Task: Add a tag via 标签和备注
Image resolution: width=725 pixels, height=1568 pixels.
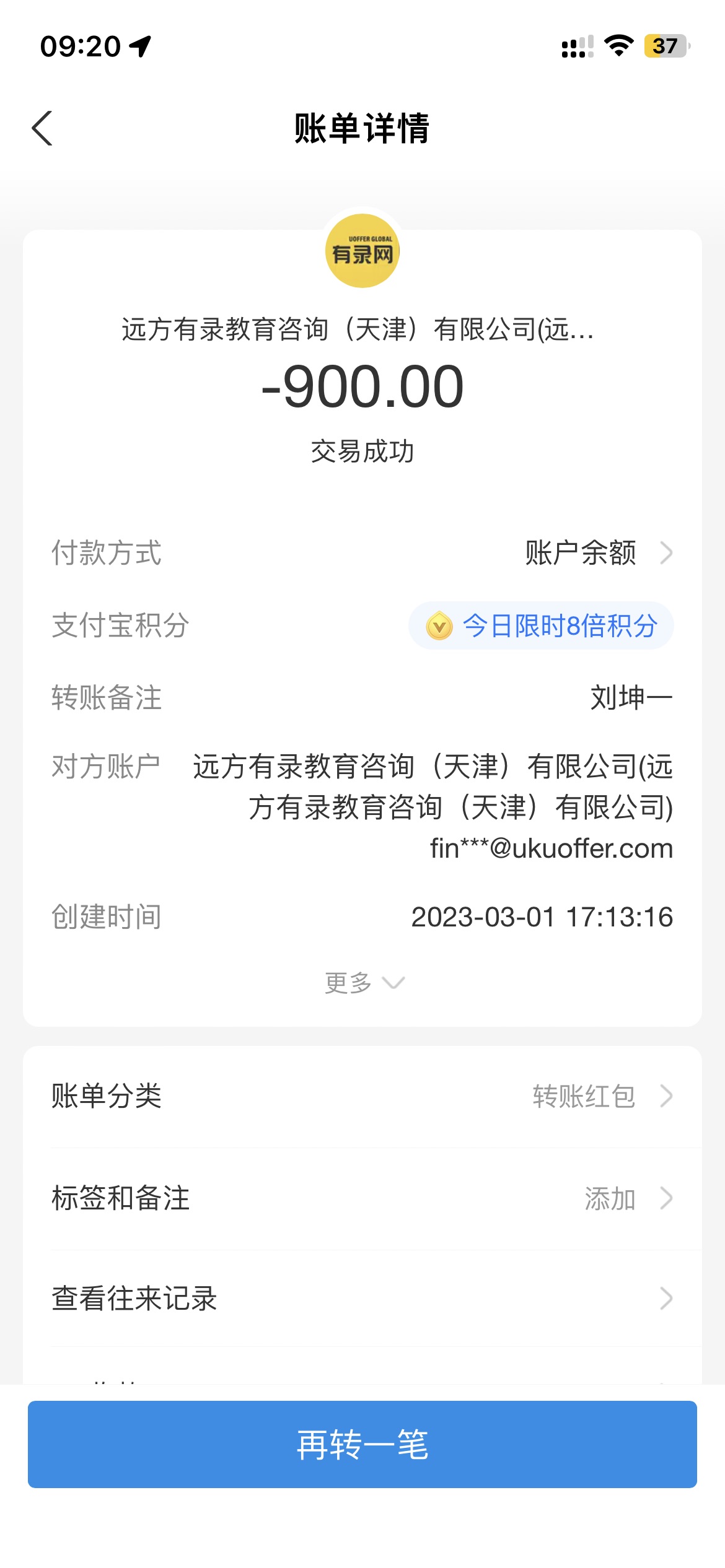Action: [x=362, y=1198]
